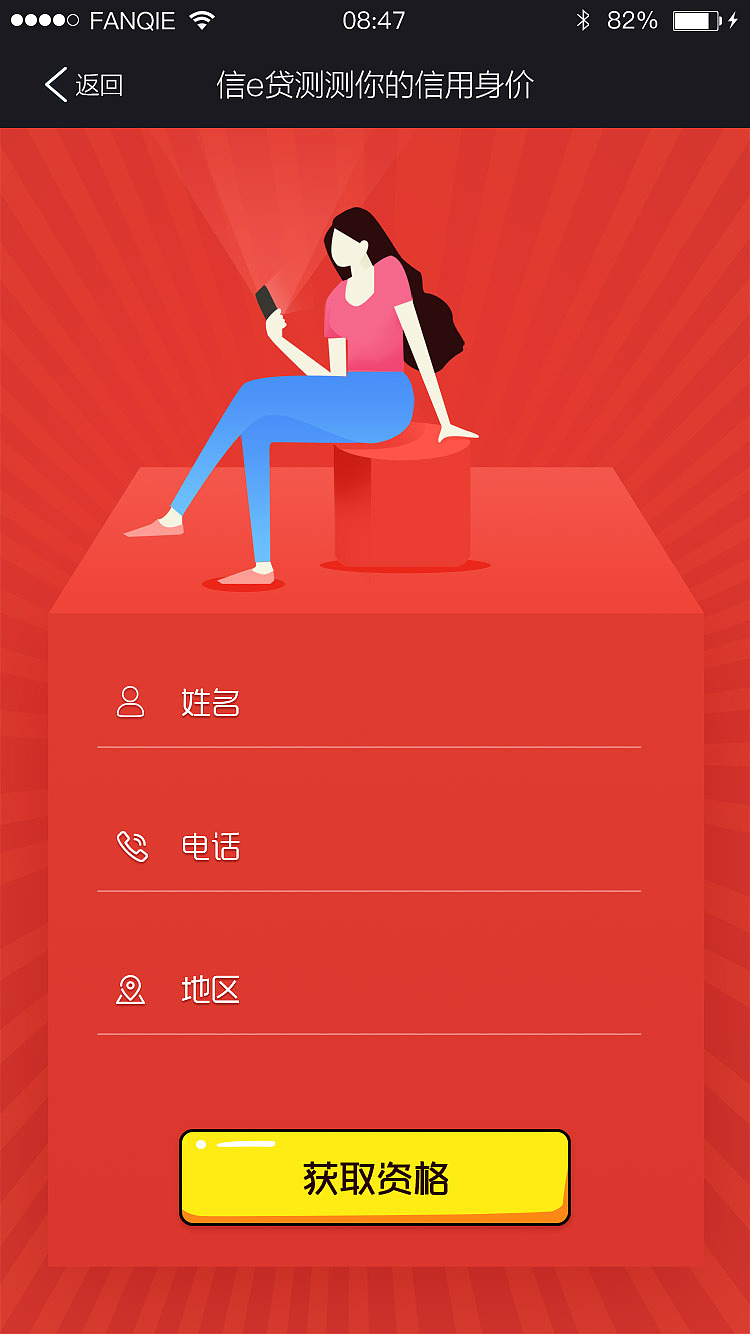
Task: Tap the yellow 获取资格 button
Action: click(375, 1177)
